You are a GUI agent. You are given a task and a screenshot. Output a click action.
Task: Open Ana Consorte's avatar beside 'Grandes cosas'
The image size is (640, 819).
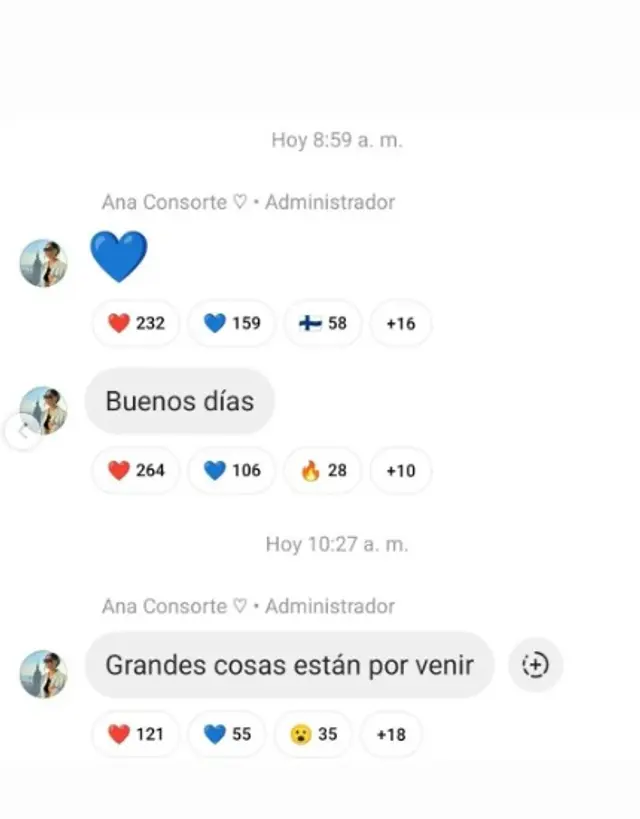(x=43, y=673)
